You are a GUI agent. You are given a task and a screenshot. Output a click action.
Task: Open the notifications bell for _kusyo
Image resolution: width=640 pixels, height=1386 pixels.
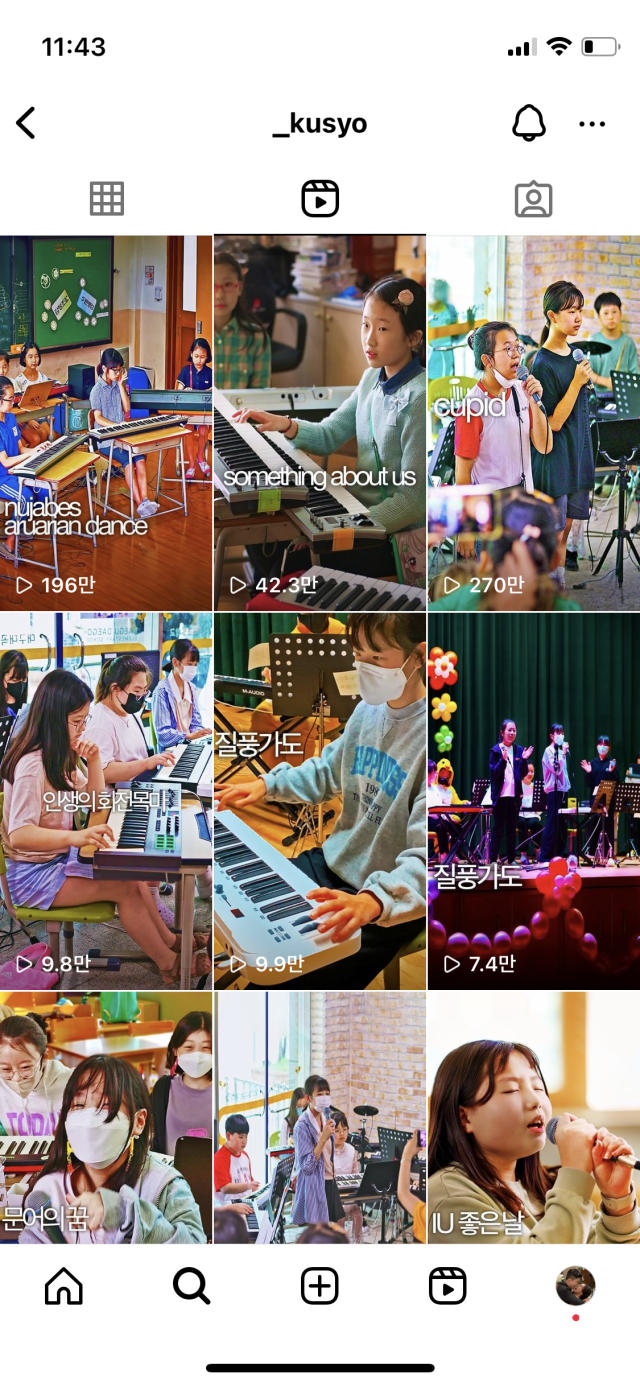529,124
